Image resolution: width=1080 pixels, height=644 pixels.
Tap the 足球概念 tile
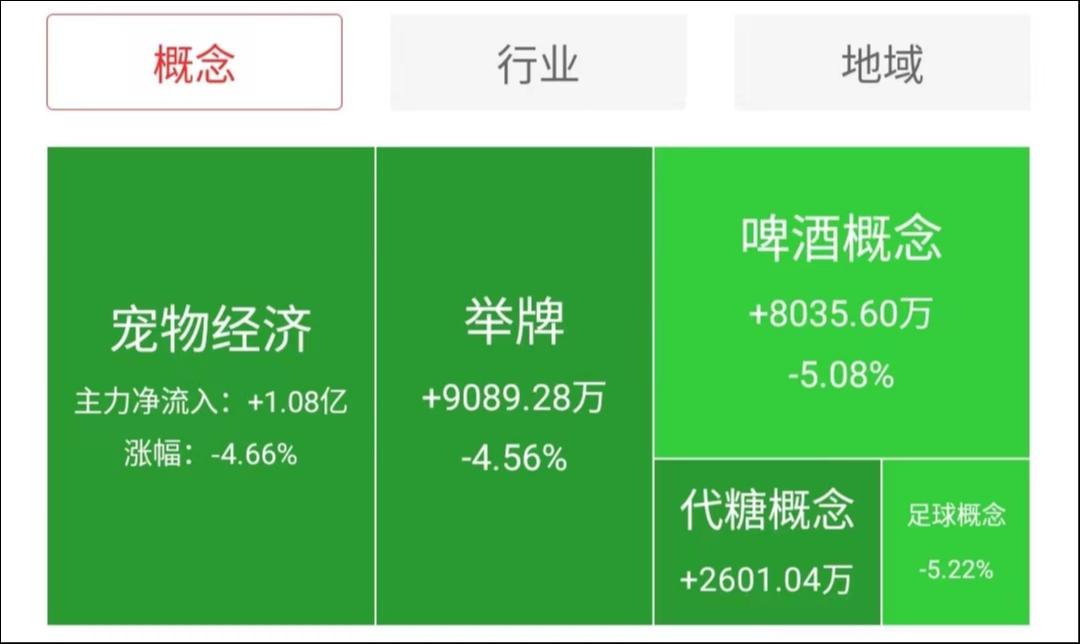click(956, 542)
